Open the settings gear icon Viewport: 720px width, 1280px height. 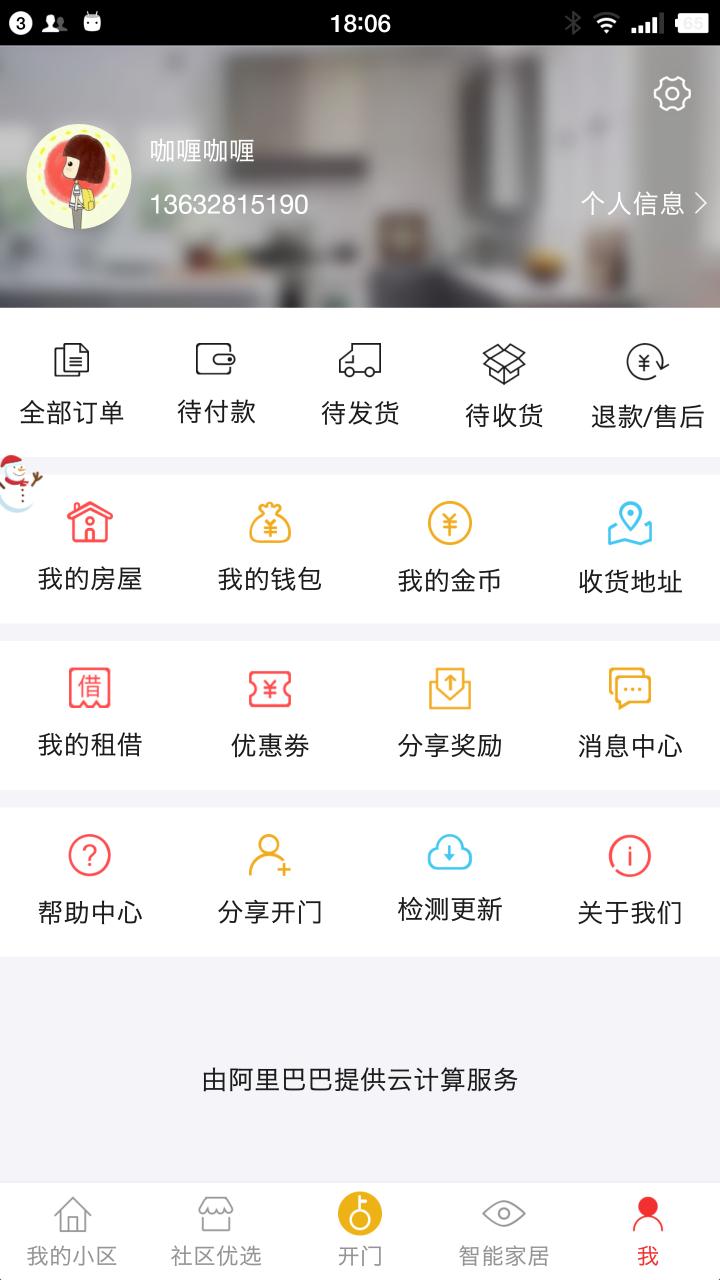pyautogui.click(x=672, y=94)
